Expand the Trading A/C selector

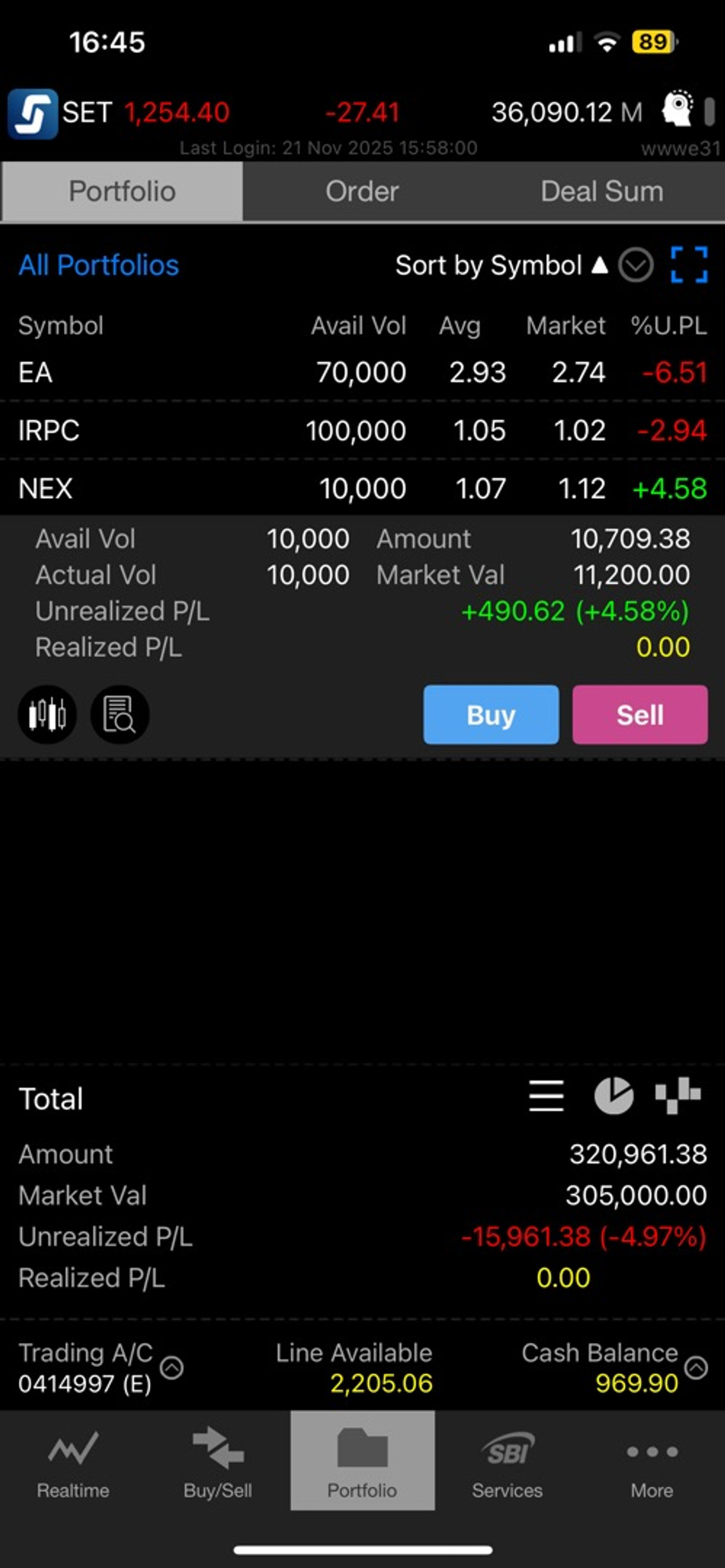click(x=172, y=1368)
